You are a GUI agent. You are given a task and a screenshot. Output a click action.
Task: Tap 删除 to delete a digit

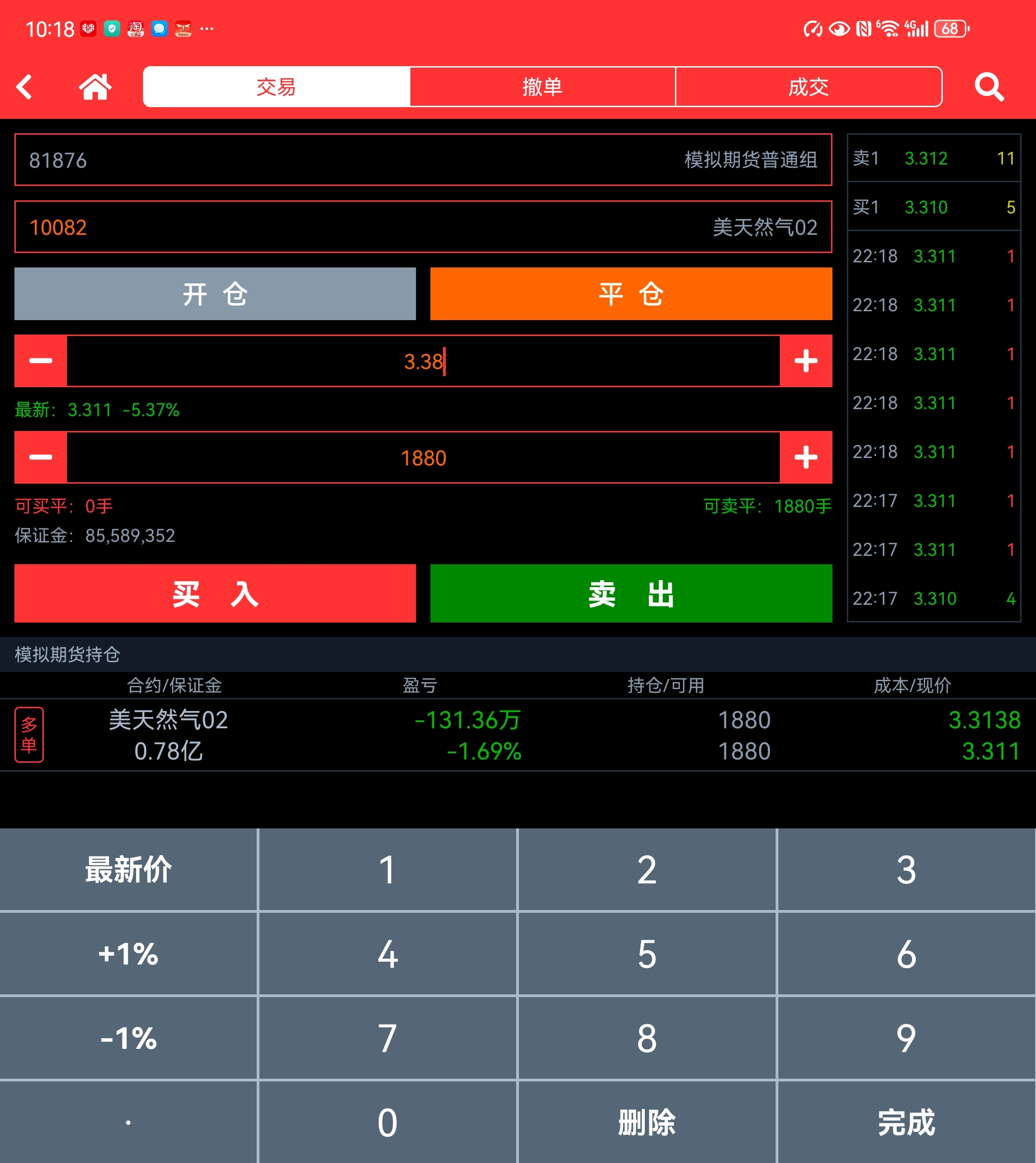point(647,1122)
